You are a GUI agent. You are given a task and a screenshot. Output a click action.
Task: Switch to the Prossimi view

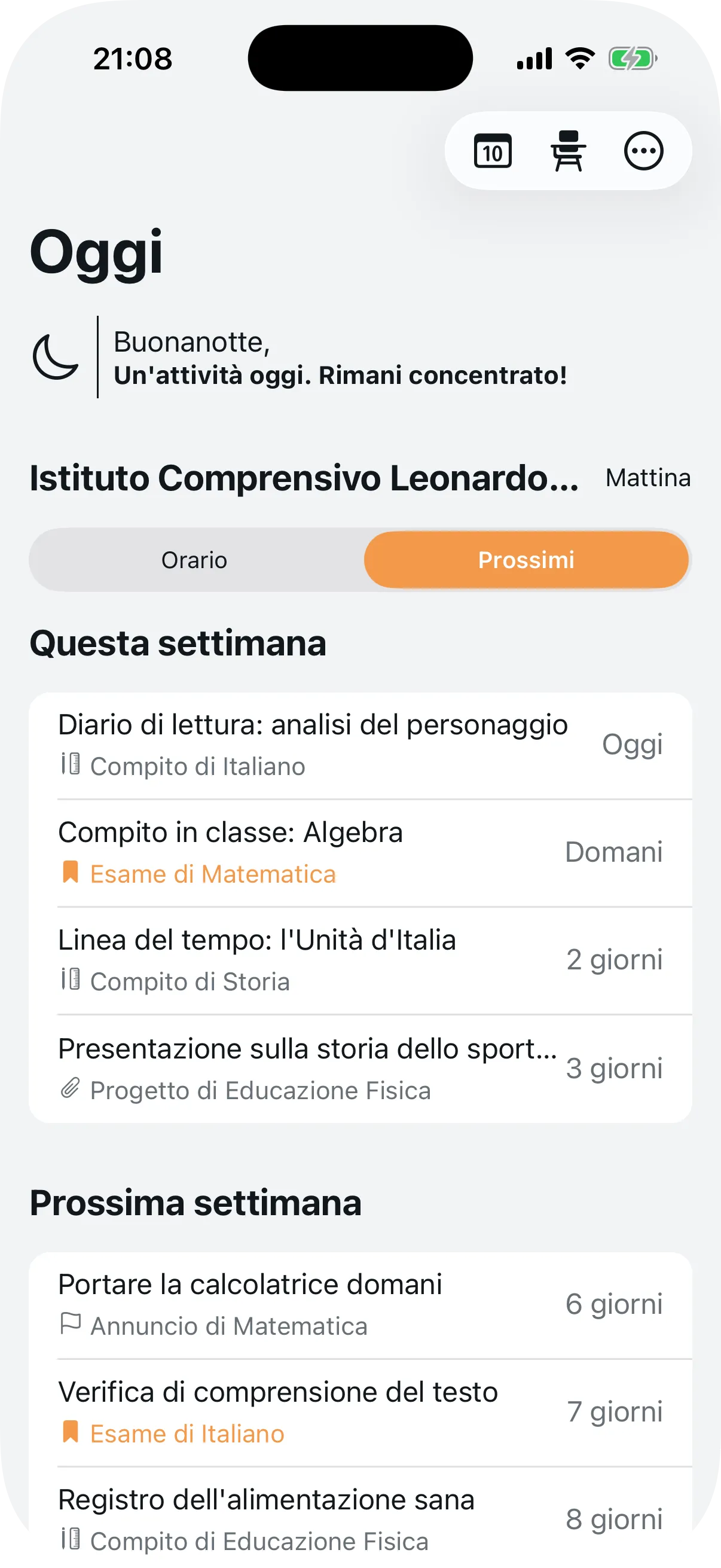(x=526, y=559)
